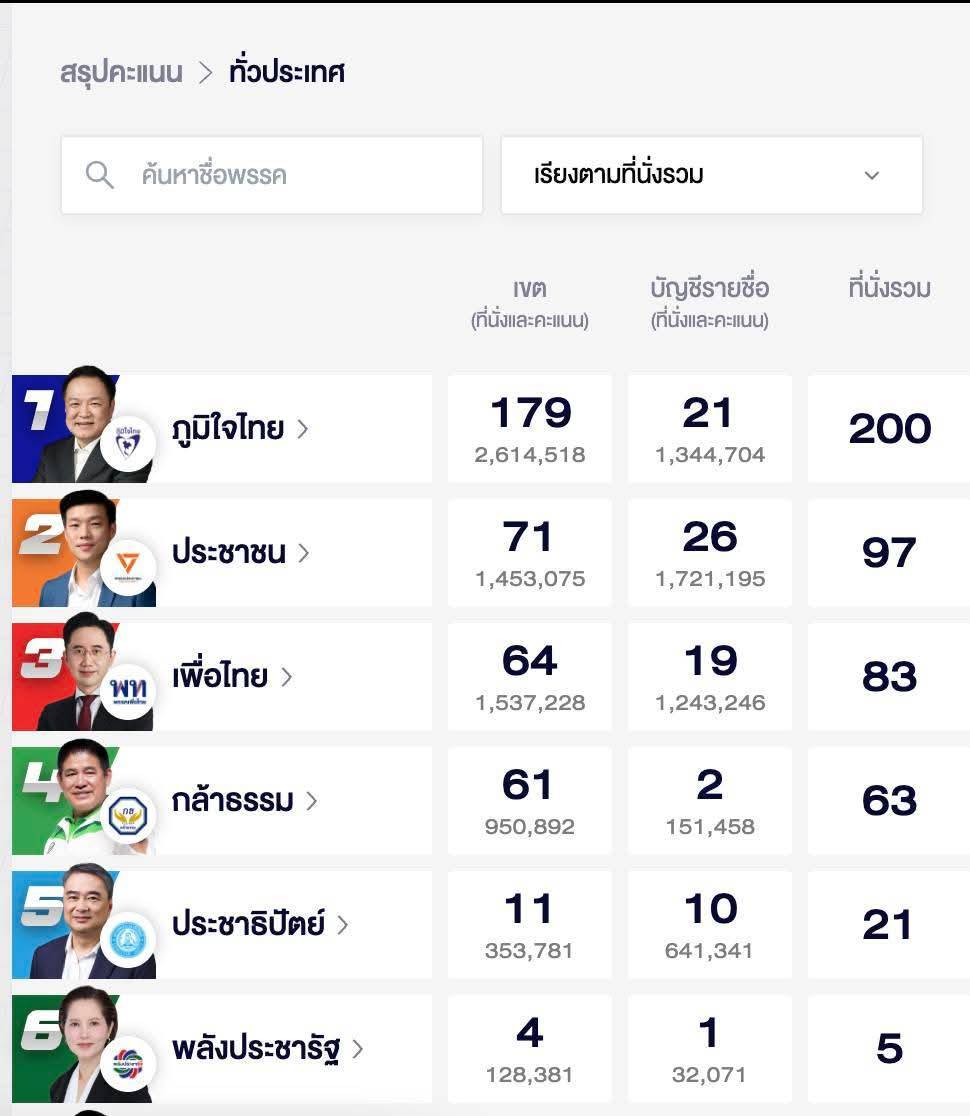Open the เรียงตามที่นั่งรวม sort dropdown
This screenshot has height=1116, width=970.
pos(712,175)
